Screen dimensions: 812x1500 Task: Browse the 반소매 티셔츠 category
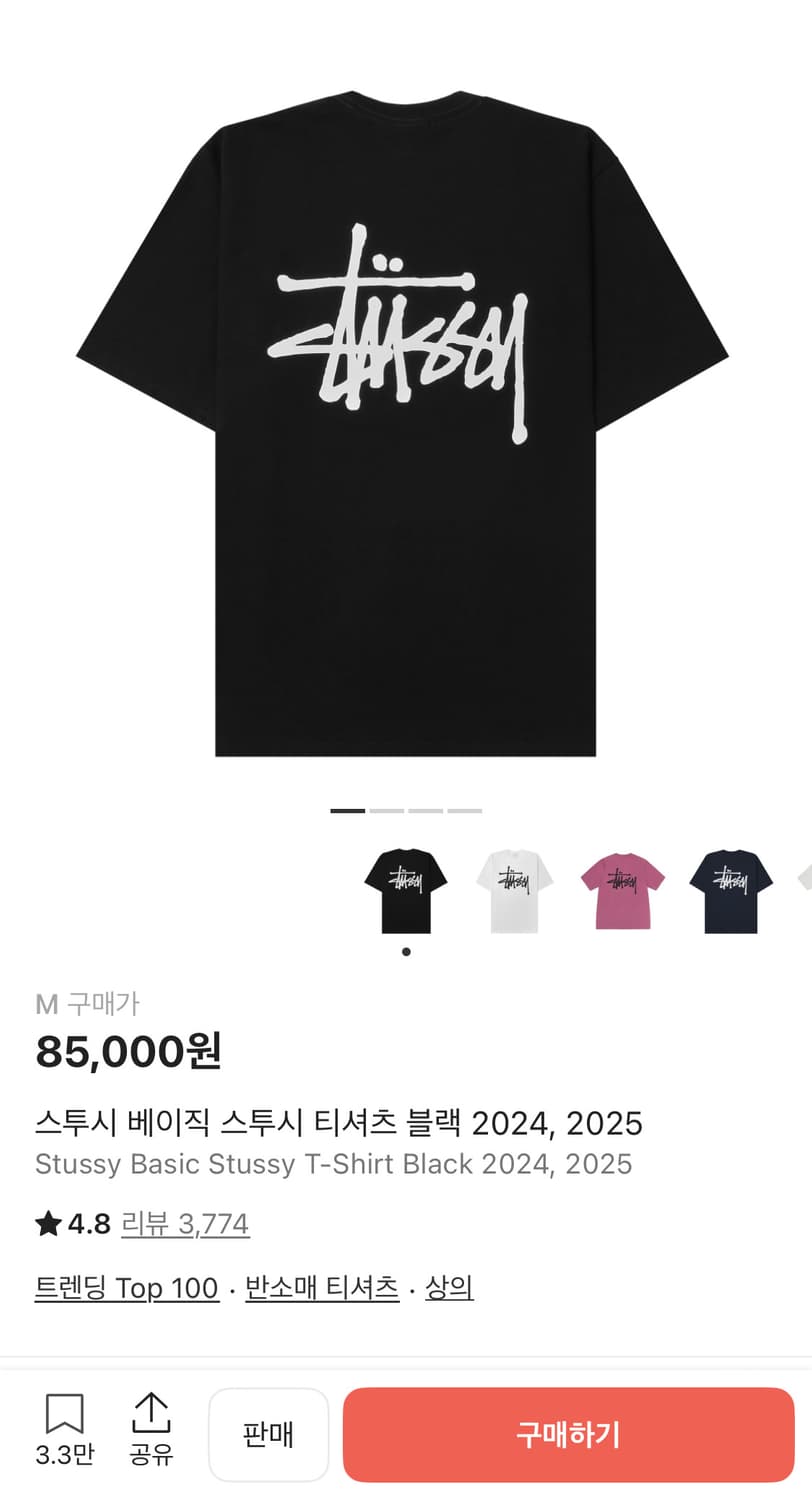tap(321, 1288)
